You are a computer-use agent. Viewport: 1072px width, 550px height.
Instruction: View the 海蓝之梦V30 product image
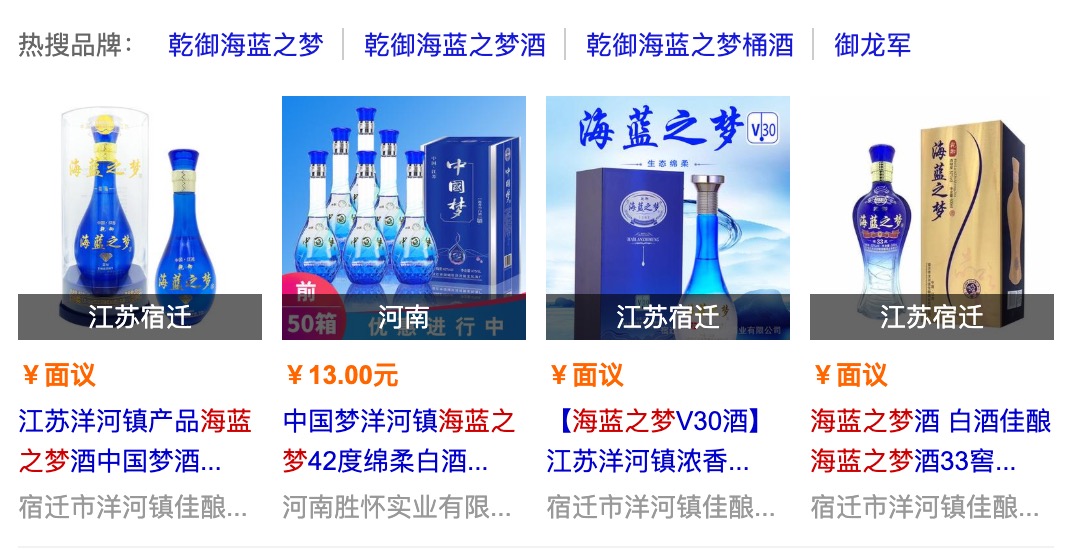coord(667,200)
